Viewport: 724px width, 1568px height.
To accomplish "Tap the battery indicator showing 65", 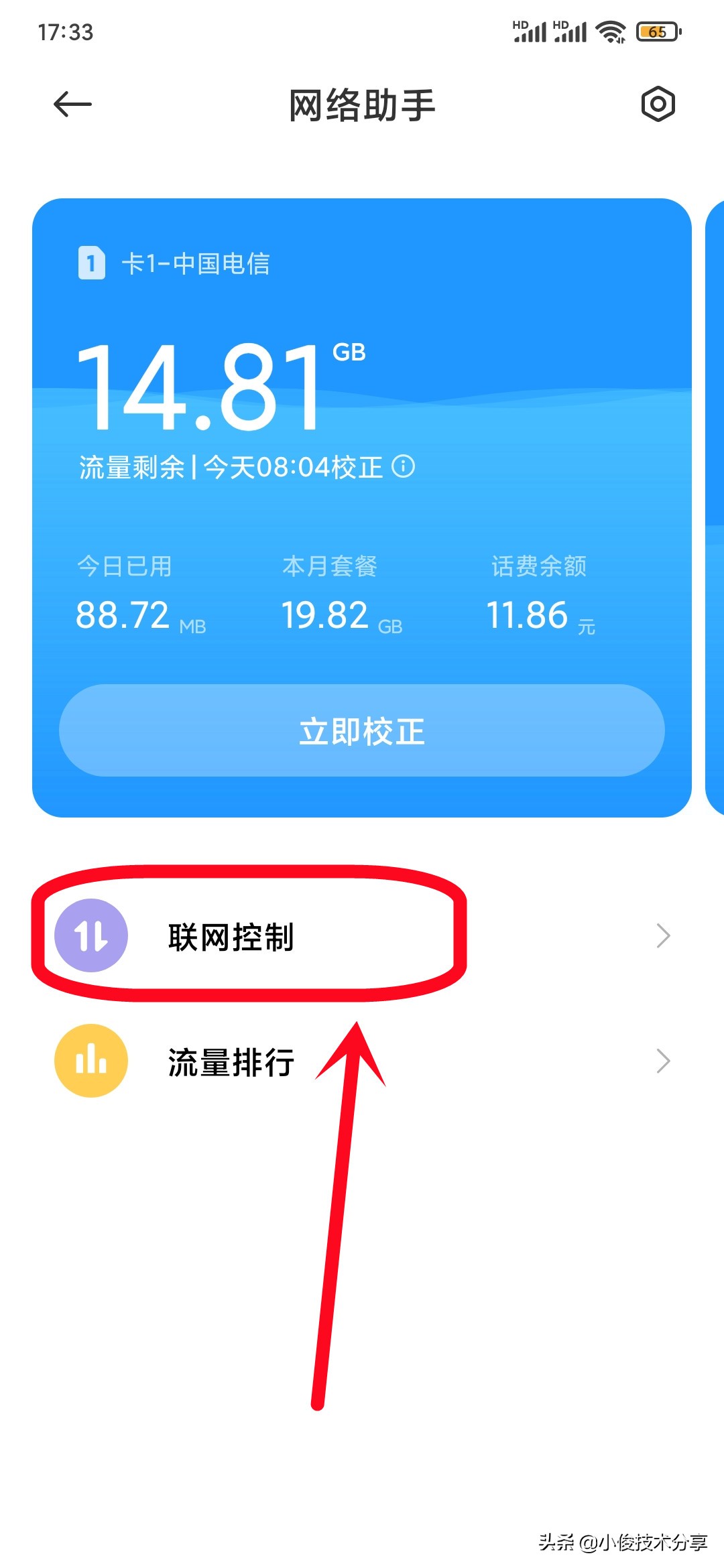I will coord(658,31).
